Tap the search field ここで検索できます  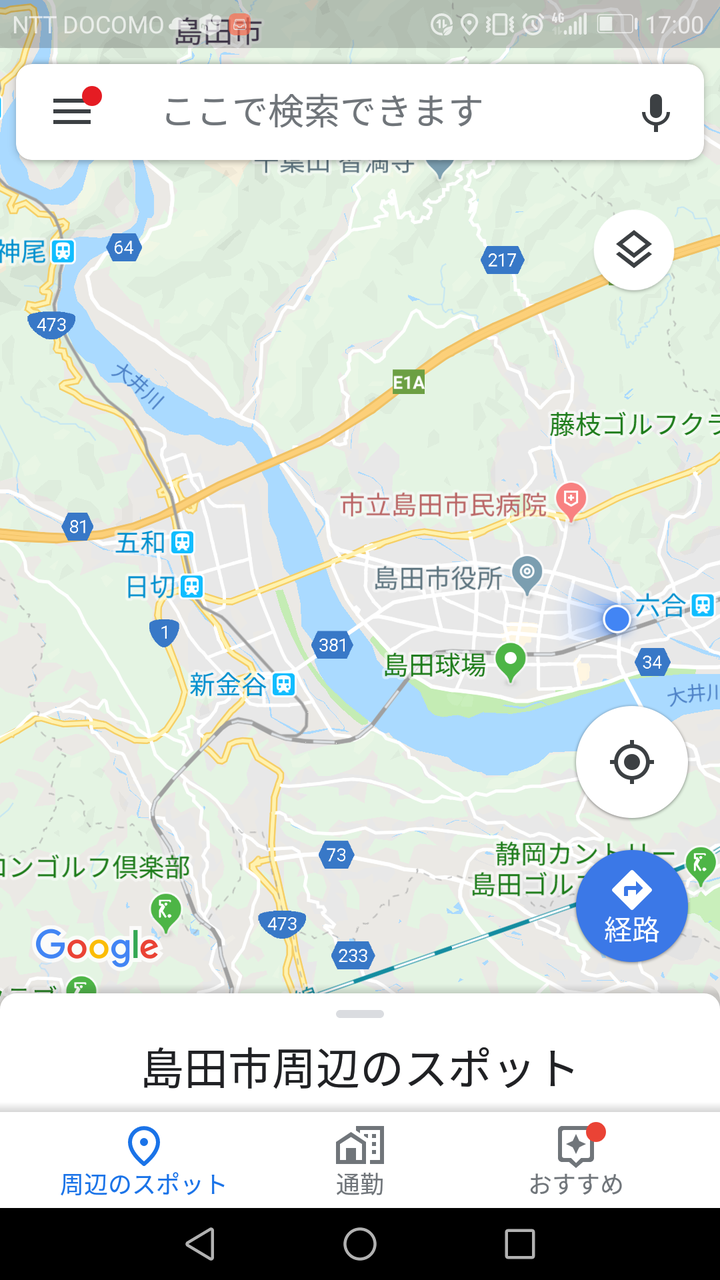[323, 112]
